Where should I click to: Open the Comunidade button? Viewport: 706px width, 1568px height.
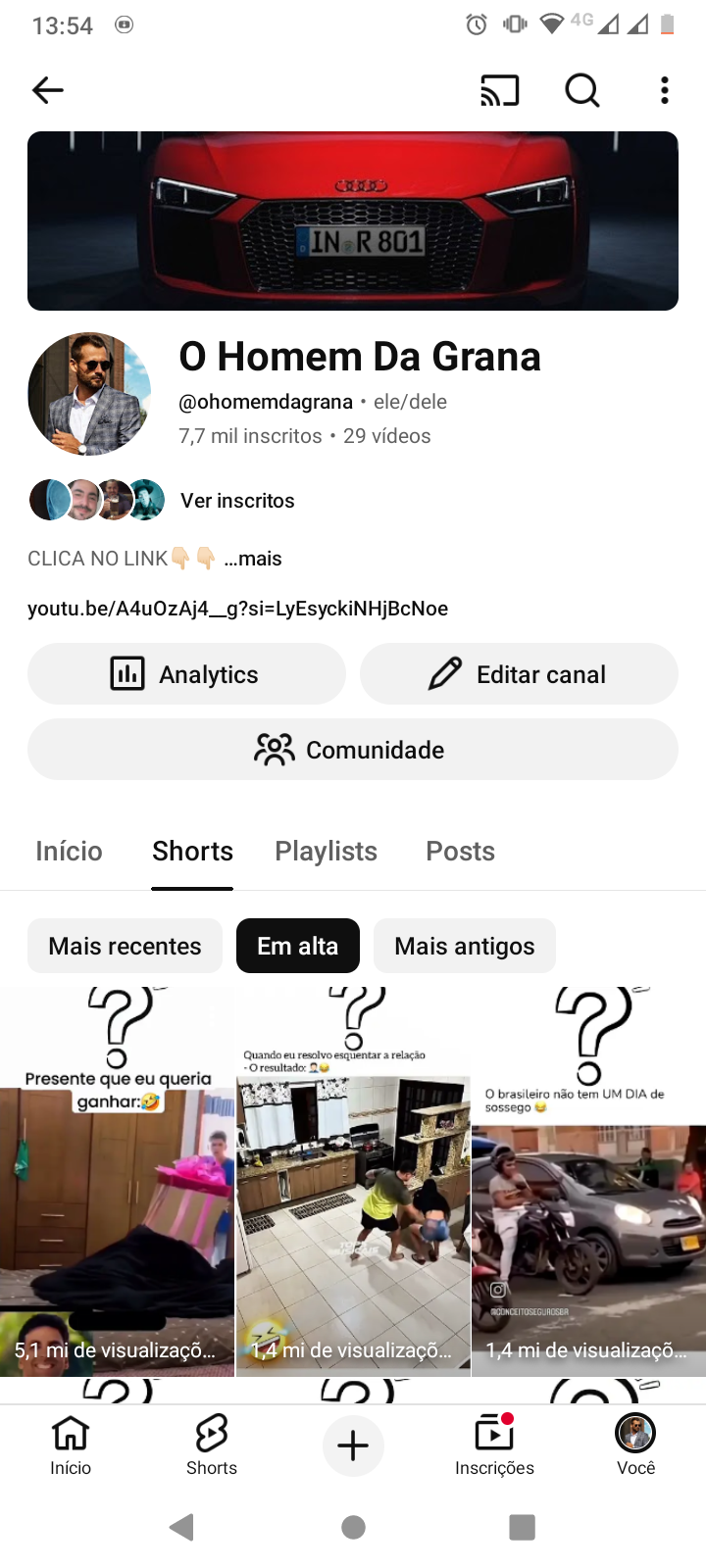(x=352, y=750)
